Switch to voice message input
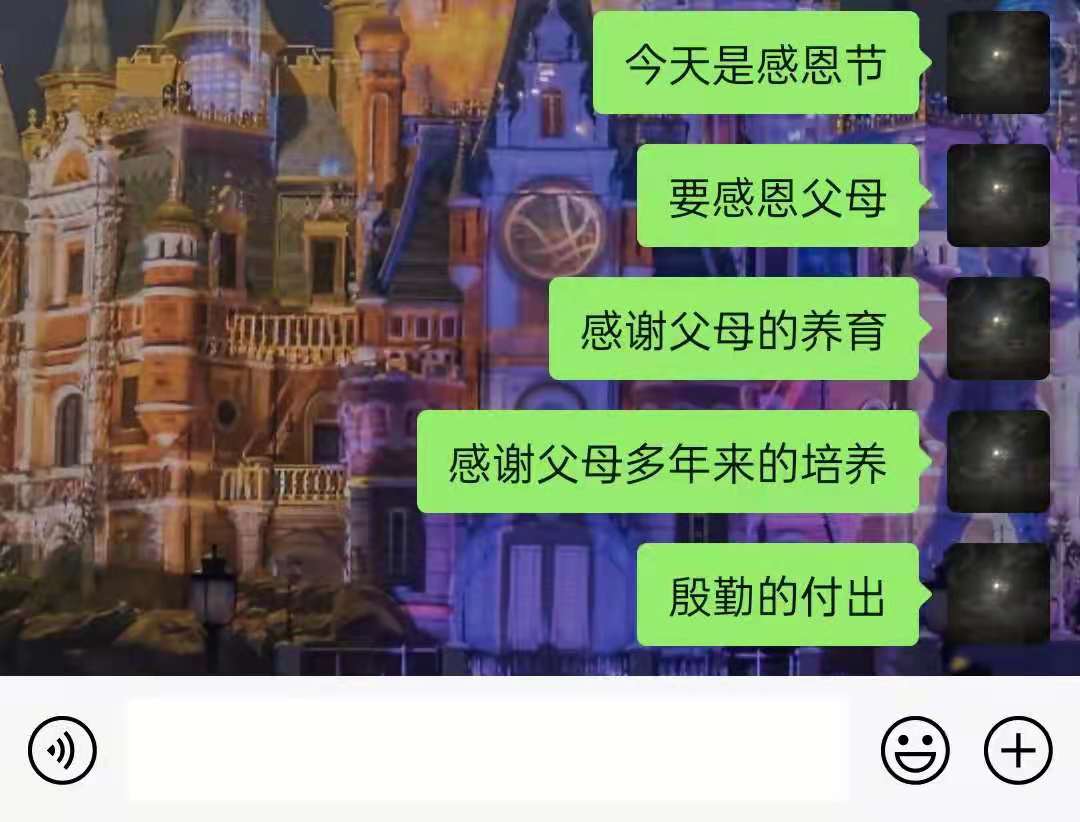Screen dimensions: 1080x822 pos(62,749)
